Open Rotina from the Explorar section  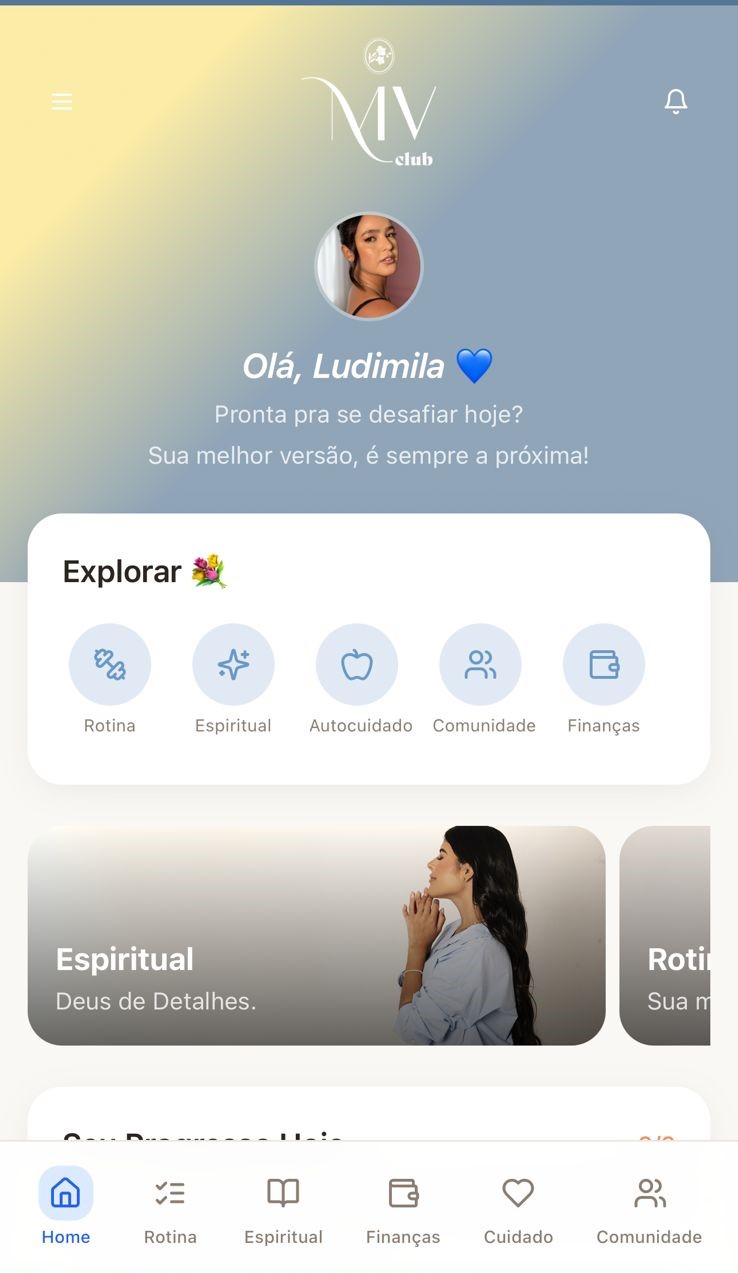click(110, 665)
